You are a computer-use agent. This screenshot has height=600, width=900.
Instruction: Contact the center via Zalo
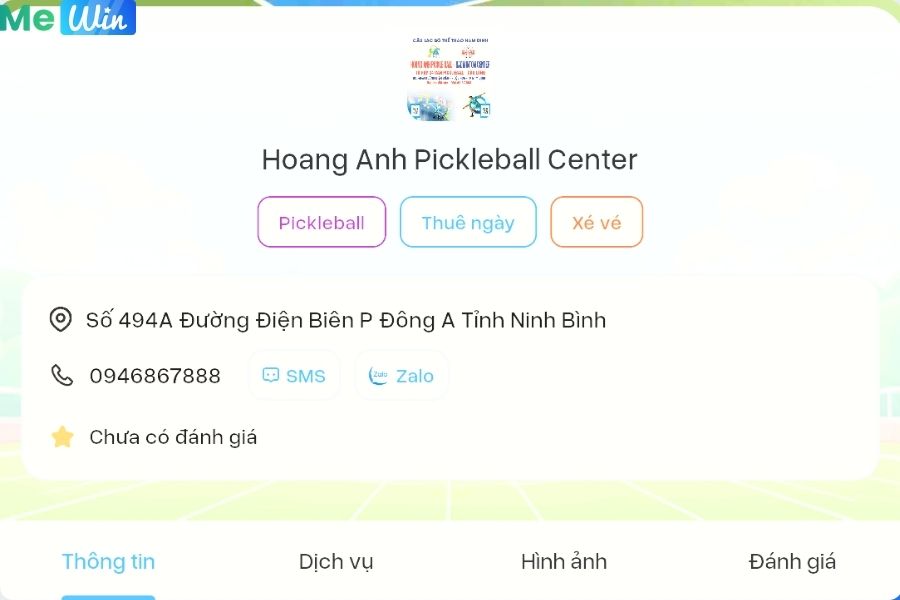401,375
